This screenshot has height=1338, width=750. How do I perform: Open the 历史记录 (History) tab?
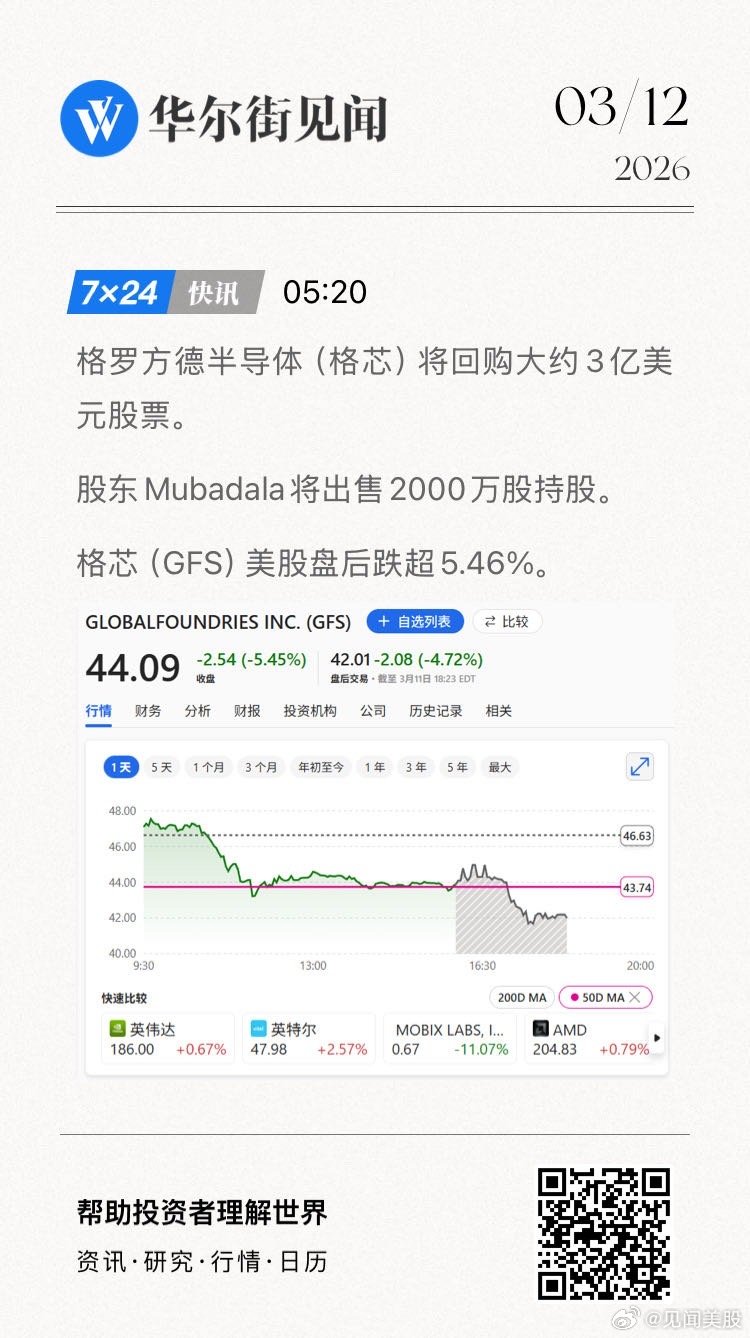point(435,711)
